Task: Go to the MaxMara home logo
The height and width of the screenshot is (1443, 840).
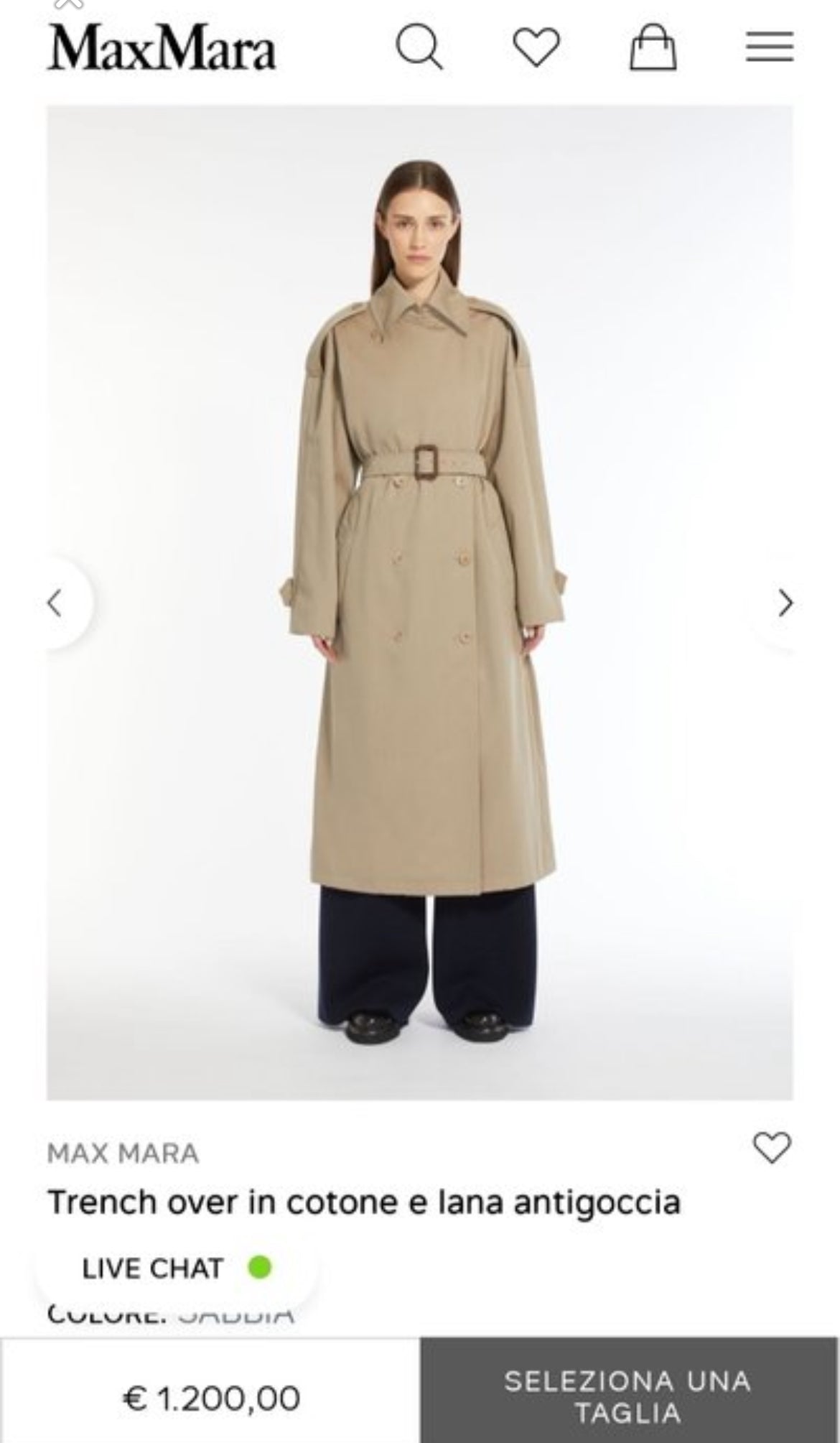Action: pyautogui.click(x=162, y=50)
